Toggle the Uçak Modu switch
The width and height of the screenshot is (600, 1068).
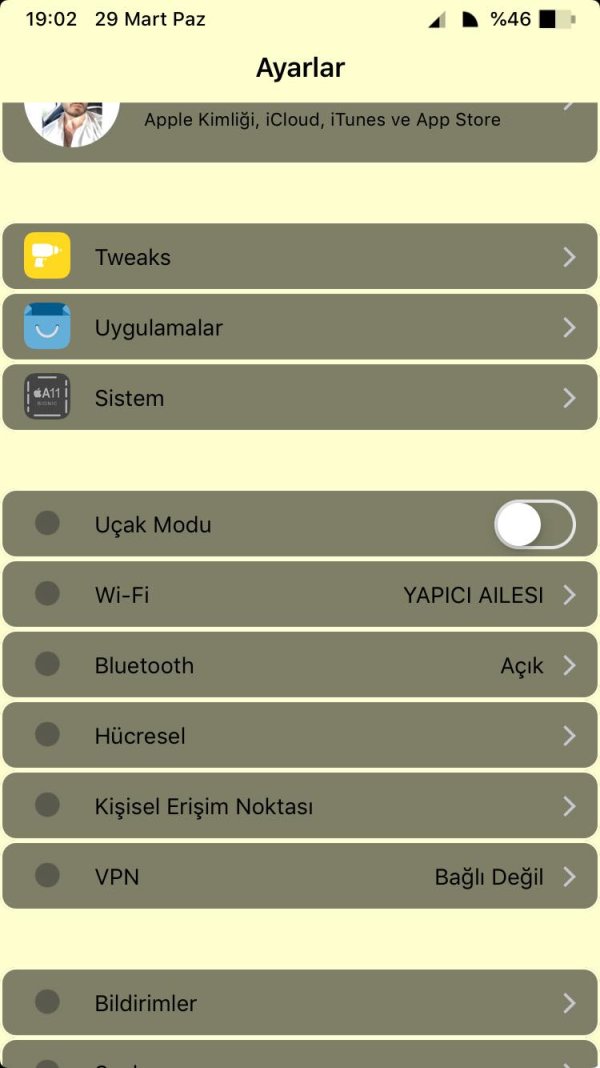point(534,525)
